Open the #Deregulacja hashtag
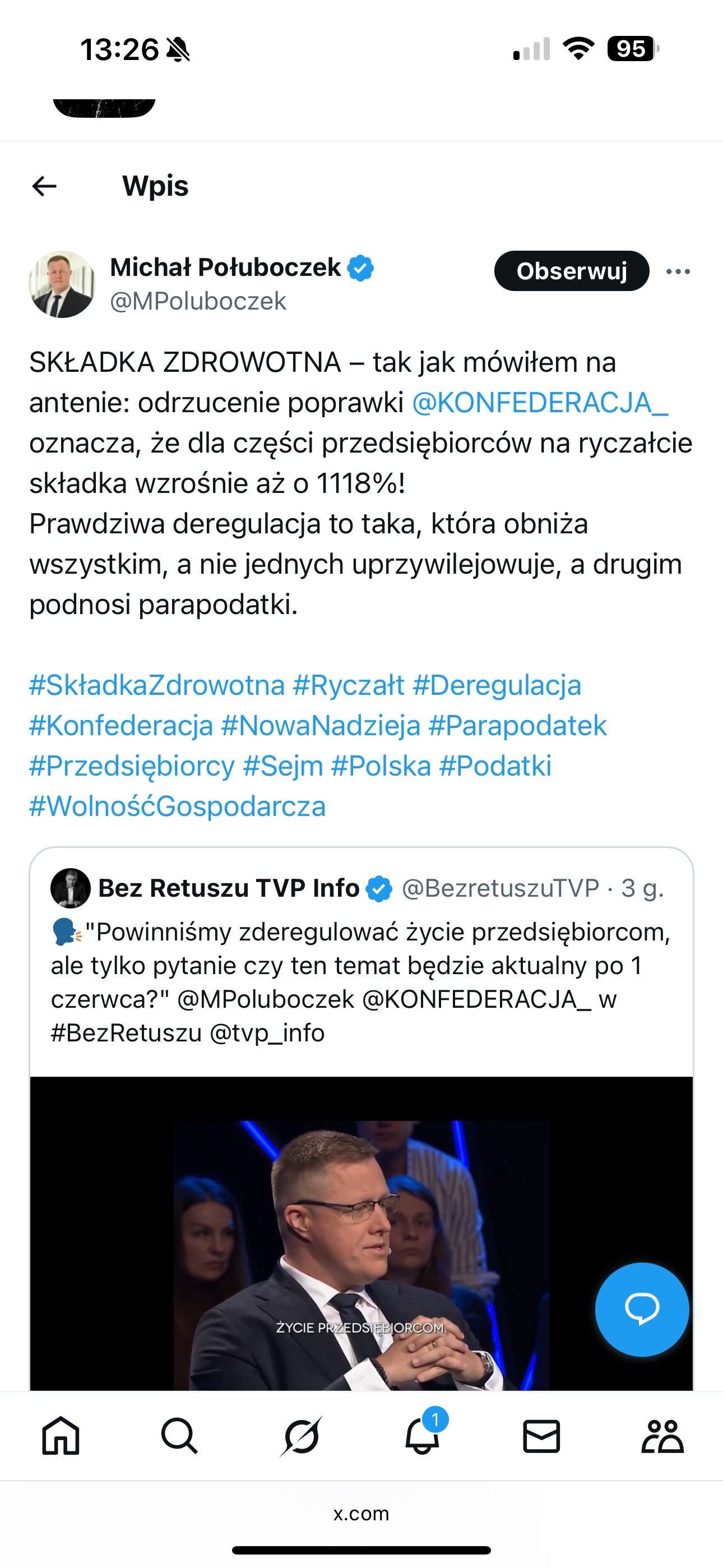 [x=497, y=685]
